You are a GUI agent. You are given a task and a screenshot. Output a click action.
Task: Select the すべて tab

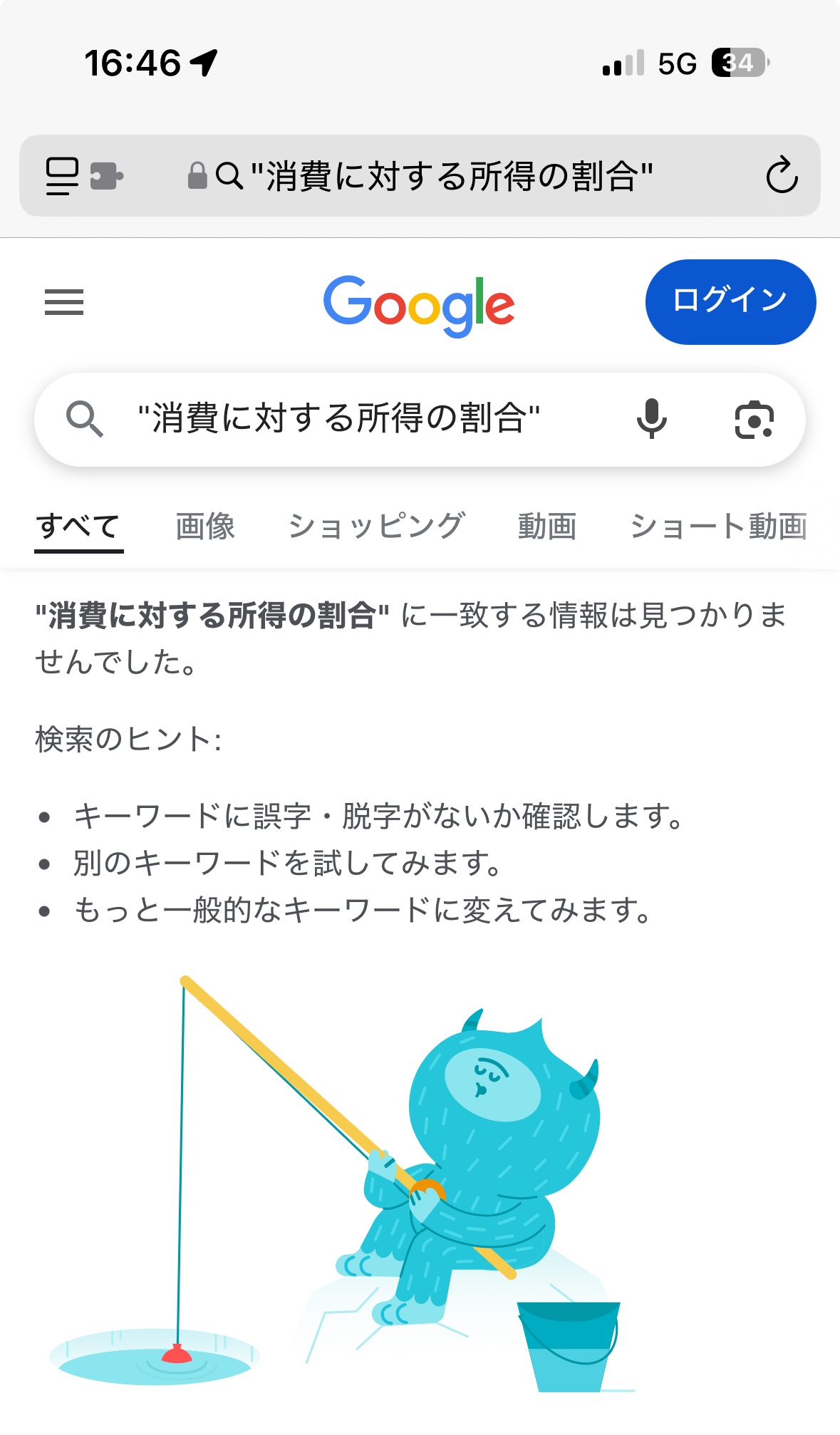coord(78,527)
